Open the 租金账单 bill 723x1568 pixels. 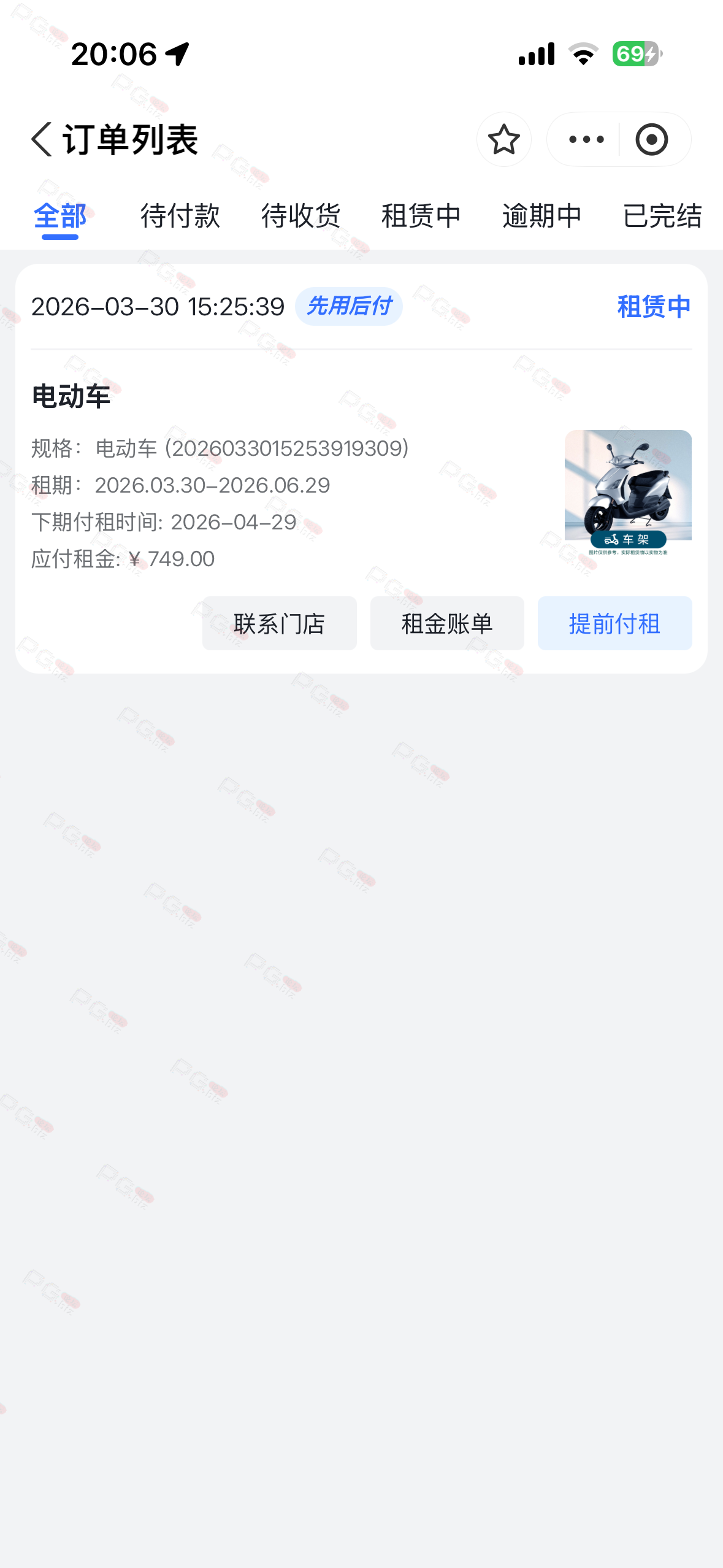click(x=446, y=623)
